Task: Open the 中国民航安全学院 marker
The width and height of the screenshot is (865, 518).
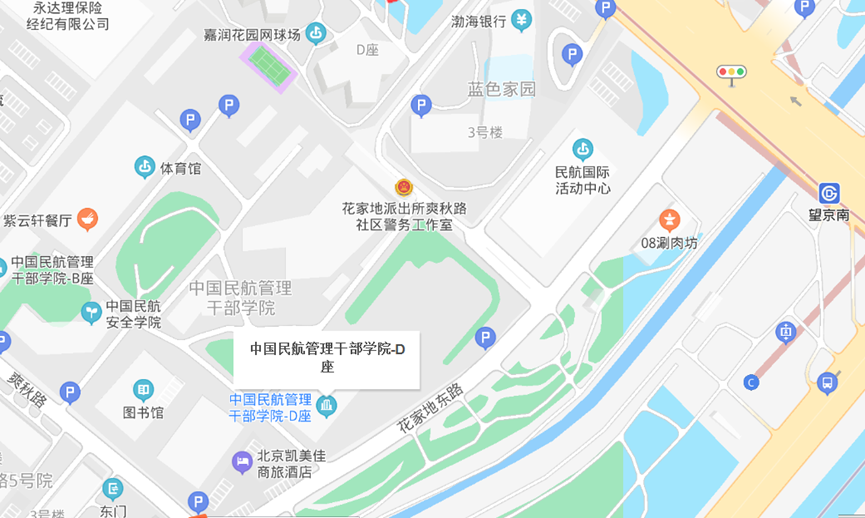Action: [92, 312]
